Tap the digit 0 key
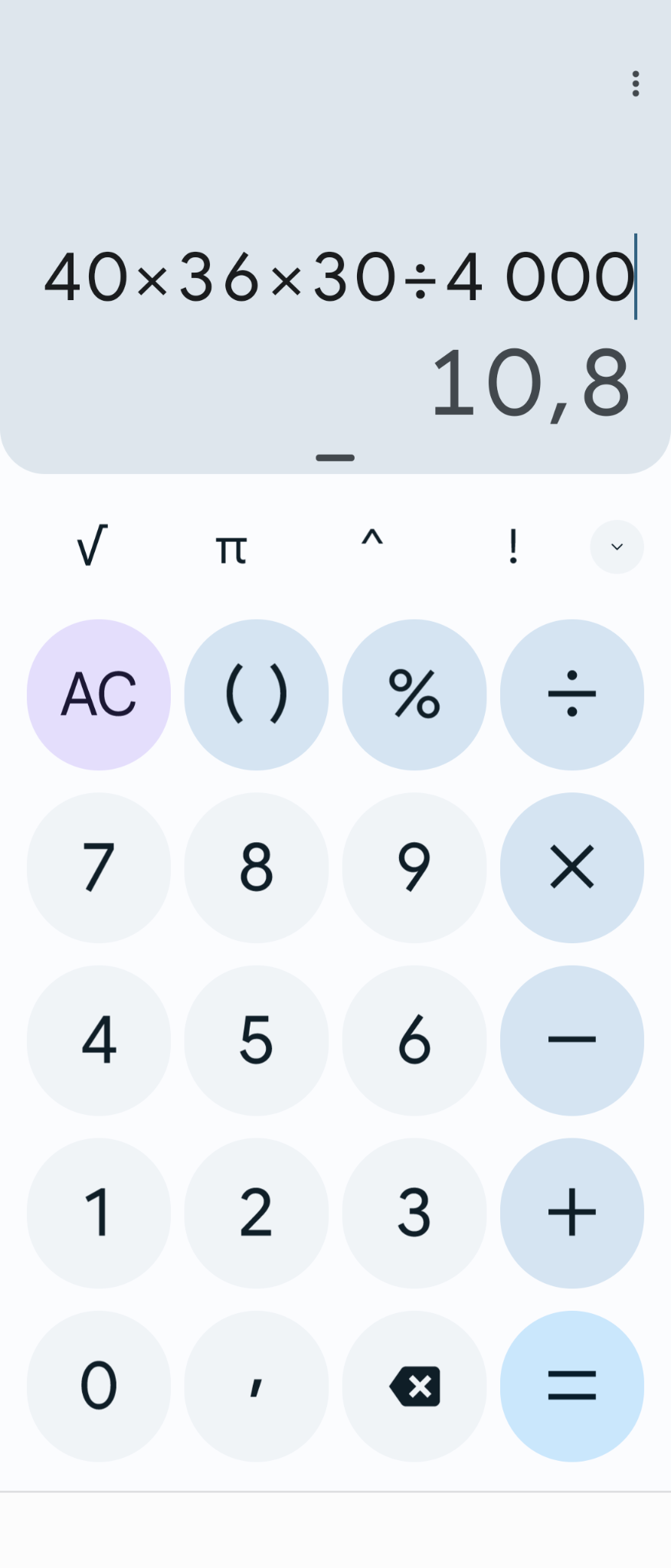Screen dimensions: 671x1568 pos(99,1386)
